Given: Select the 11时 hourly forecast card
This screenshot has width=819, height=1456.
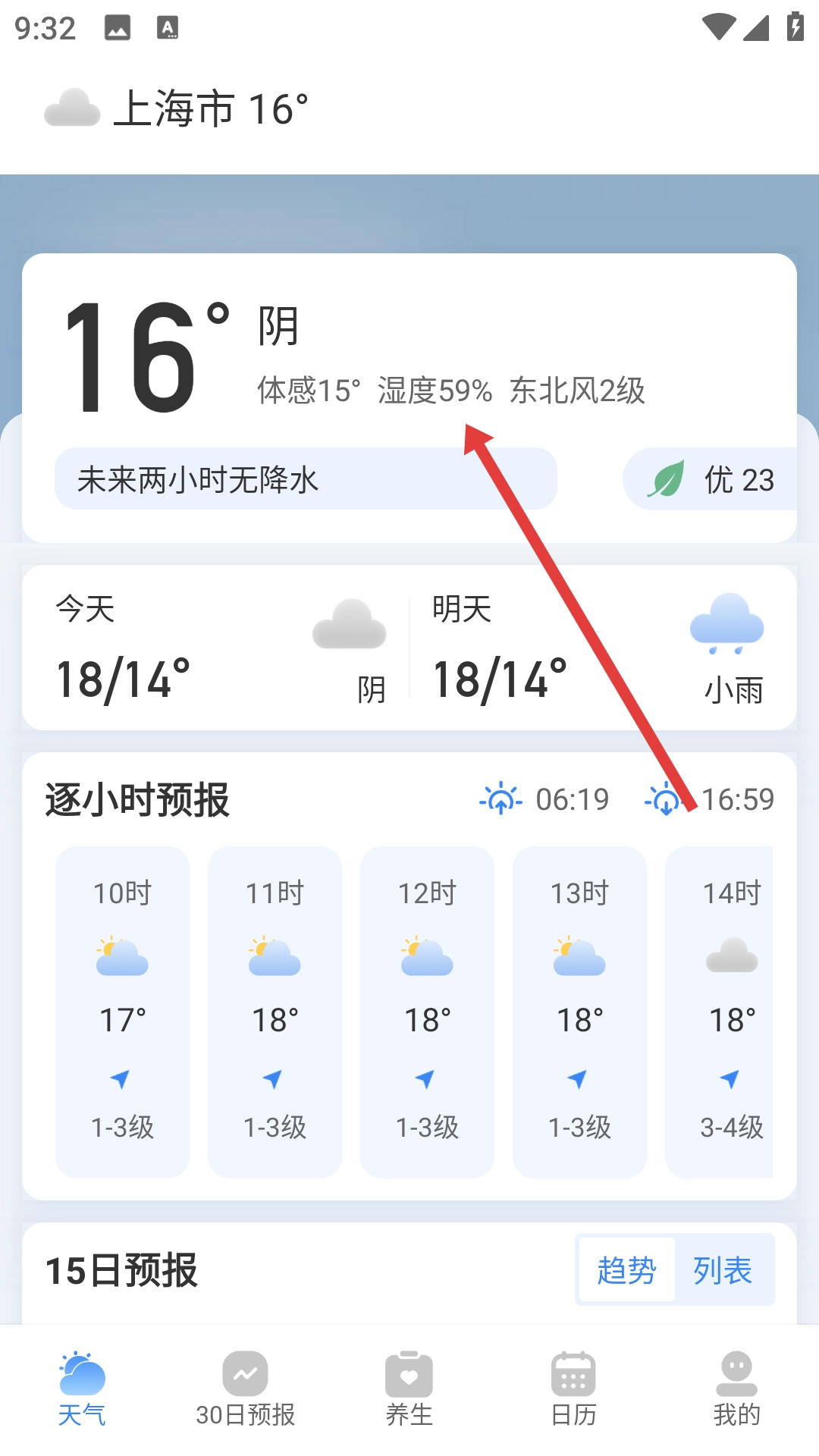Looking at the screenshot, I should pyautogui.click(x=275, y=1012).
